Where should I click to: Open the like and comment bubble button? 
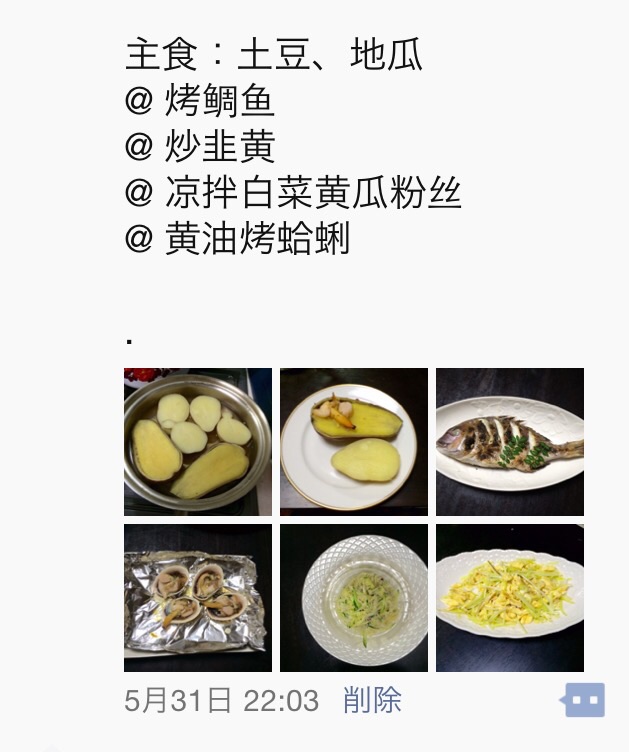coord(585,700)
